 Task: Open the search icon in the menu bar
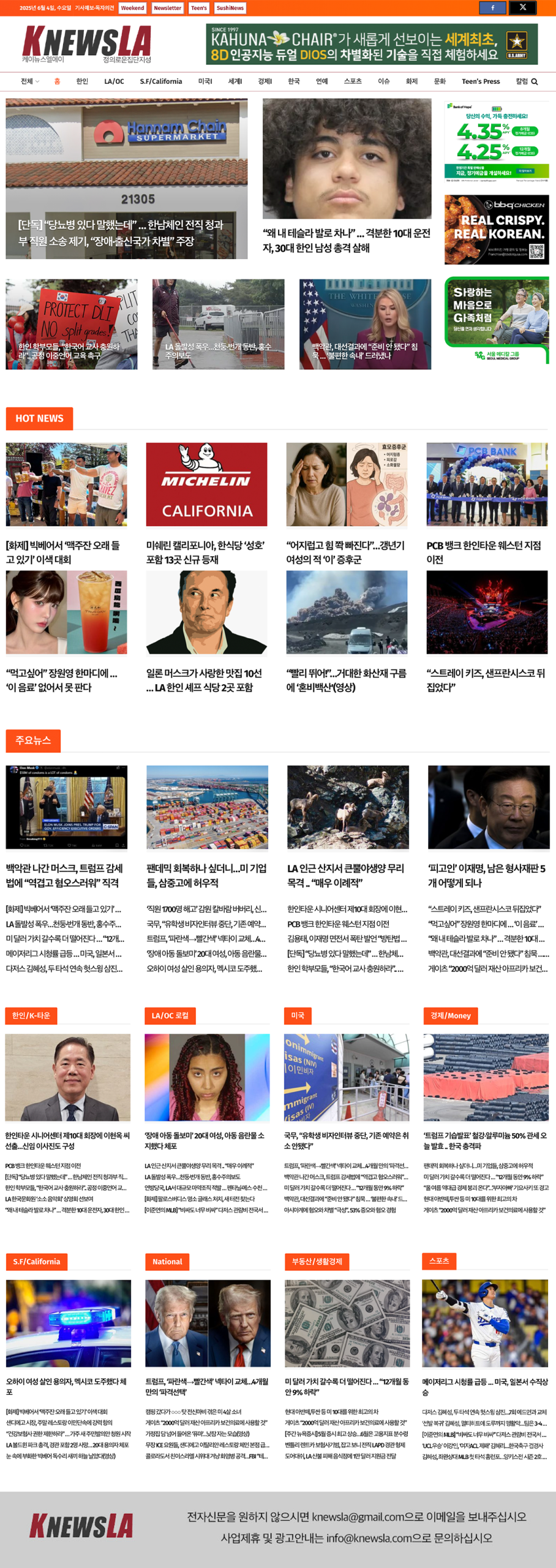534,81
